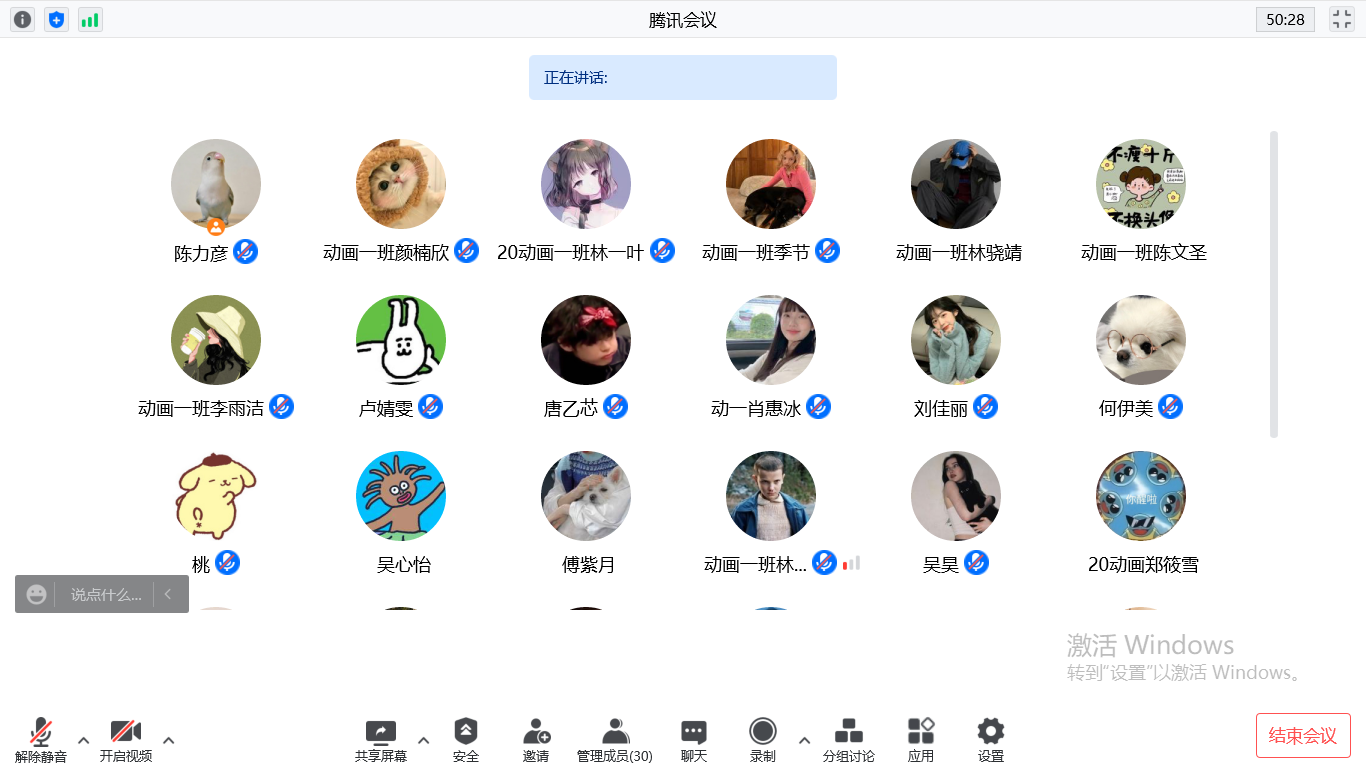Invite participants via 邀请
The width and height of the screenshot is (1366, 768).
click(536, 740)
